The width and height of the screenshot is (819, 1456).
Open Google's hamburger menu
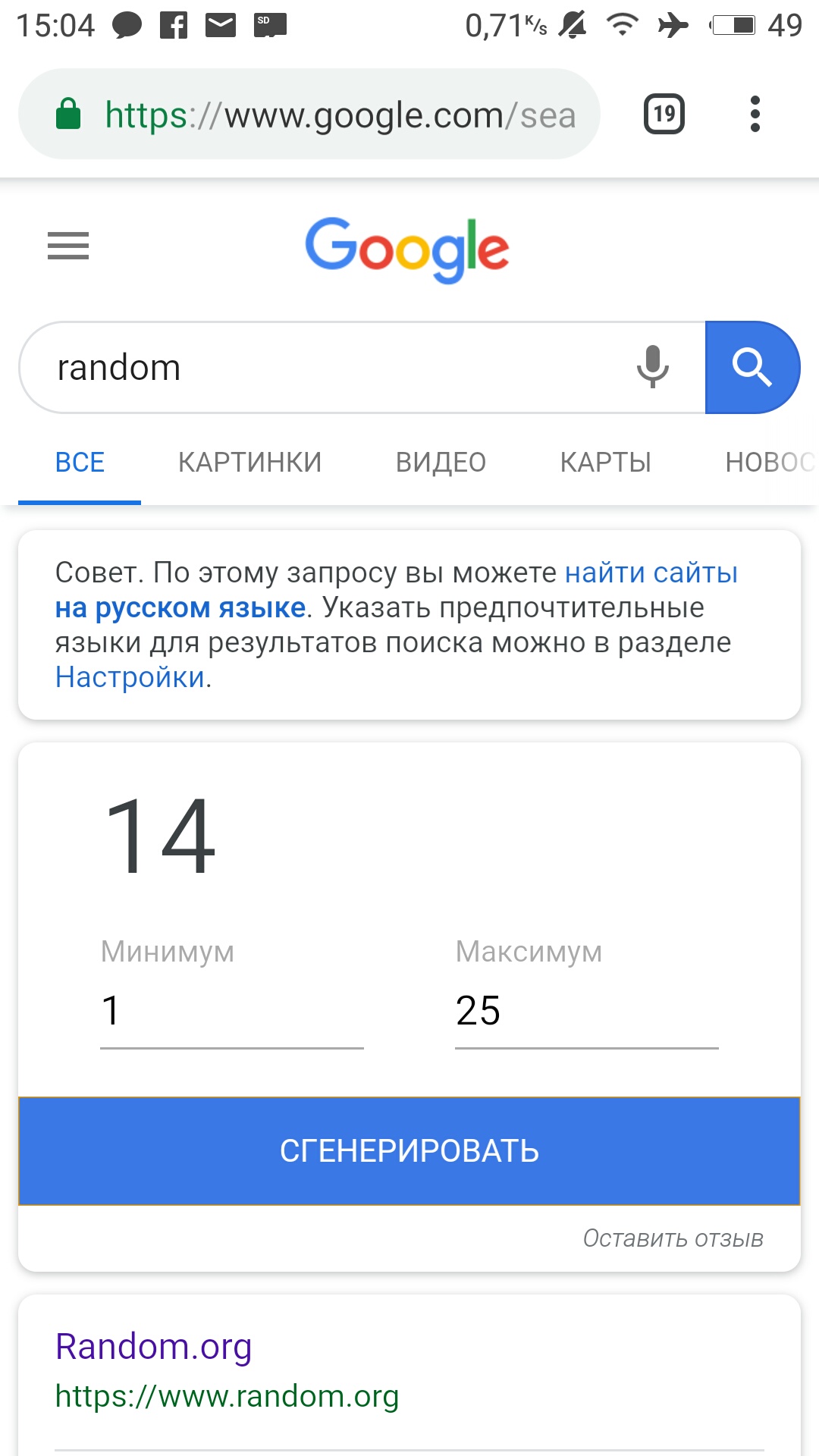click(68, 246)
